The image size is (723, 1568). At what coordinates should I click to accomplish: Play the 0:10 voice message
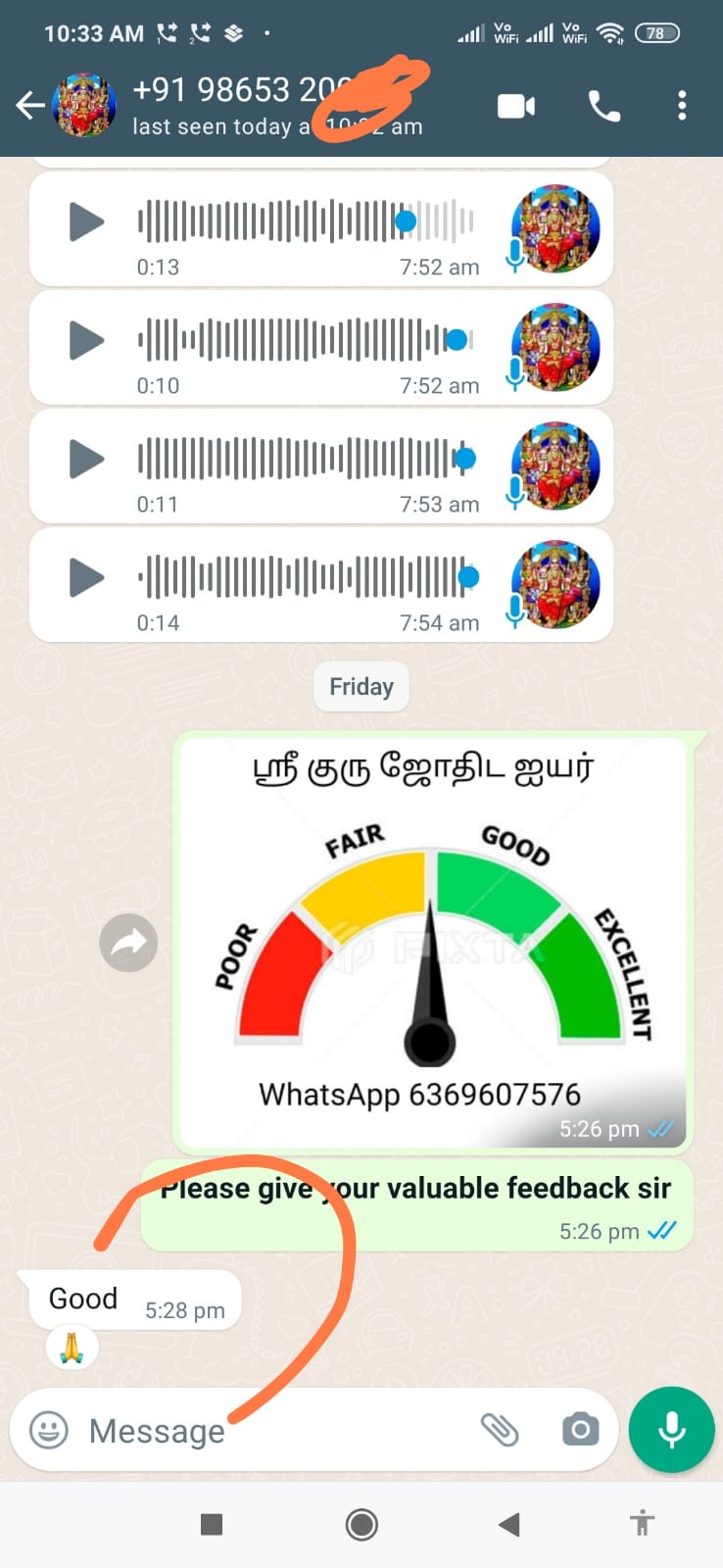pyautogui.click(x=86, y=340)
